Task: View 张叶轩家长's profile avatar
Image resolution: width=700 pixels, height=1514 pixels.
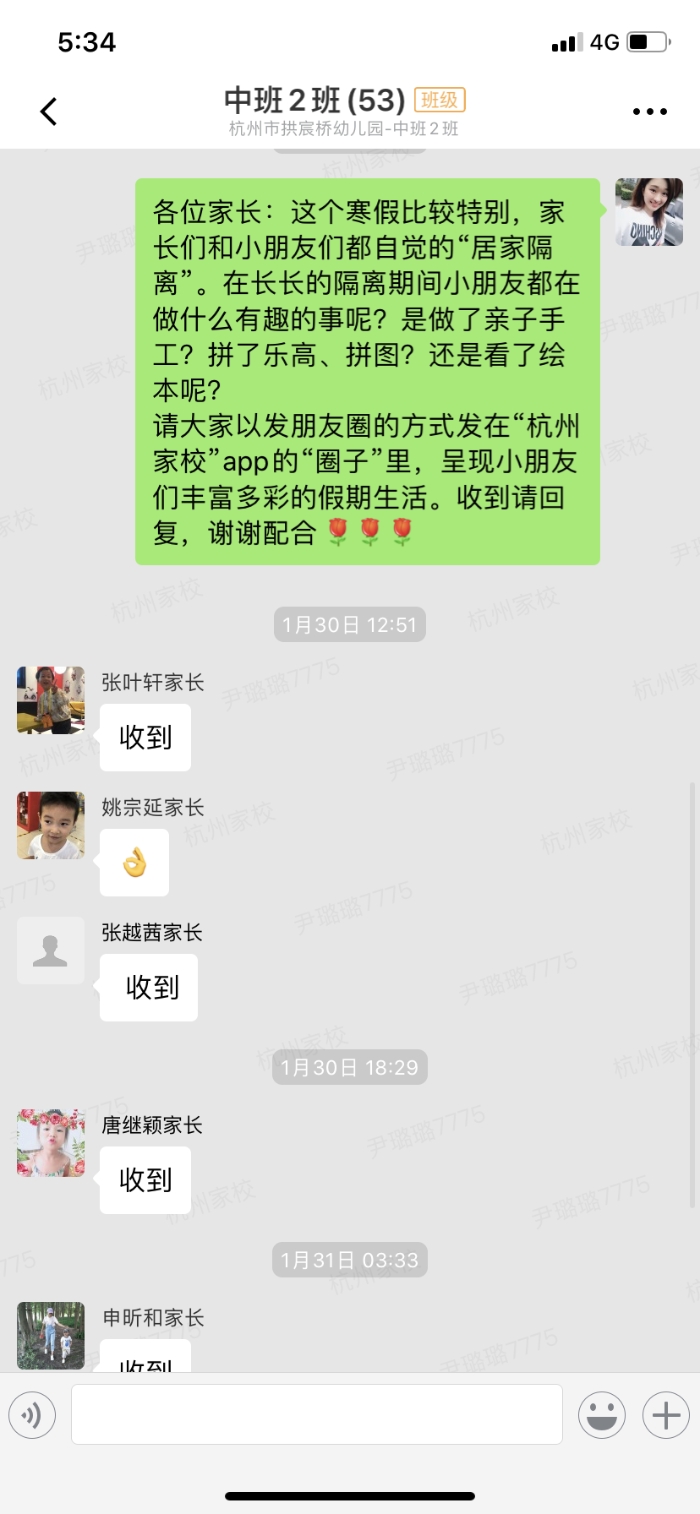Action: pos(51,700)
